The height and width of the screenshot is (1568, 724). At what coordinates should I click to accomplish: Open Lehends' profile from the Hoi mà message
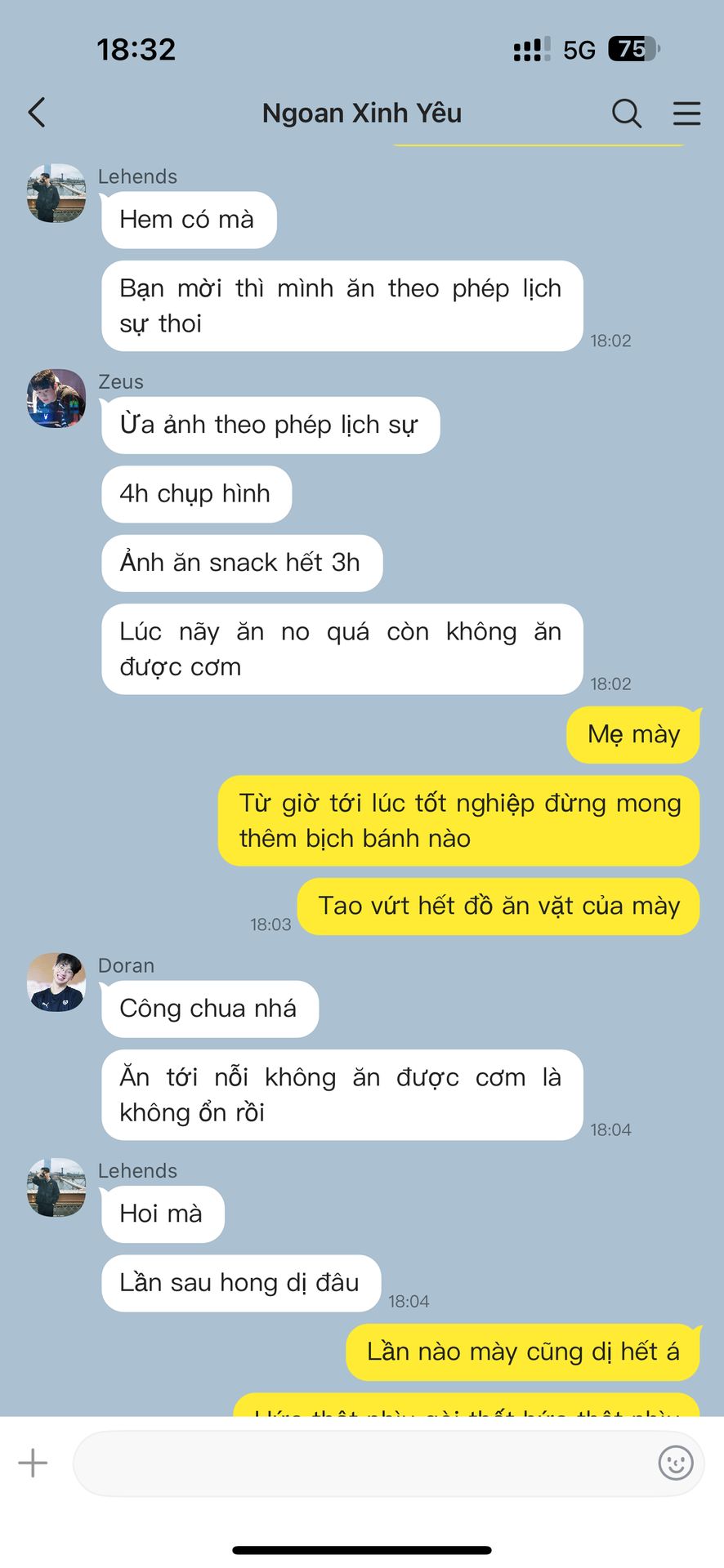click(56, 1187)
